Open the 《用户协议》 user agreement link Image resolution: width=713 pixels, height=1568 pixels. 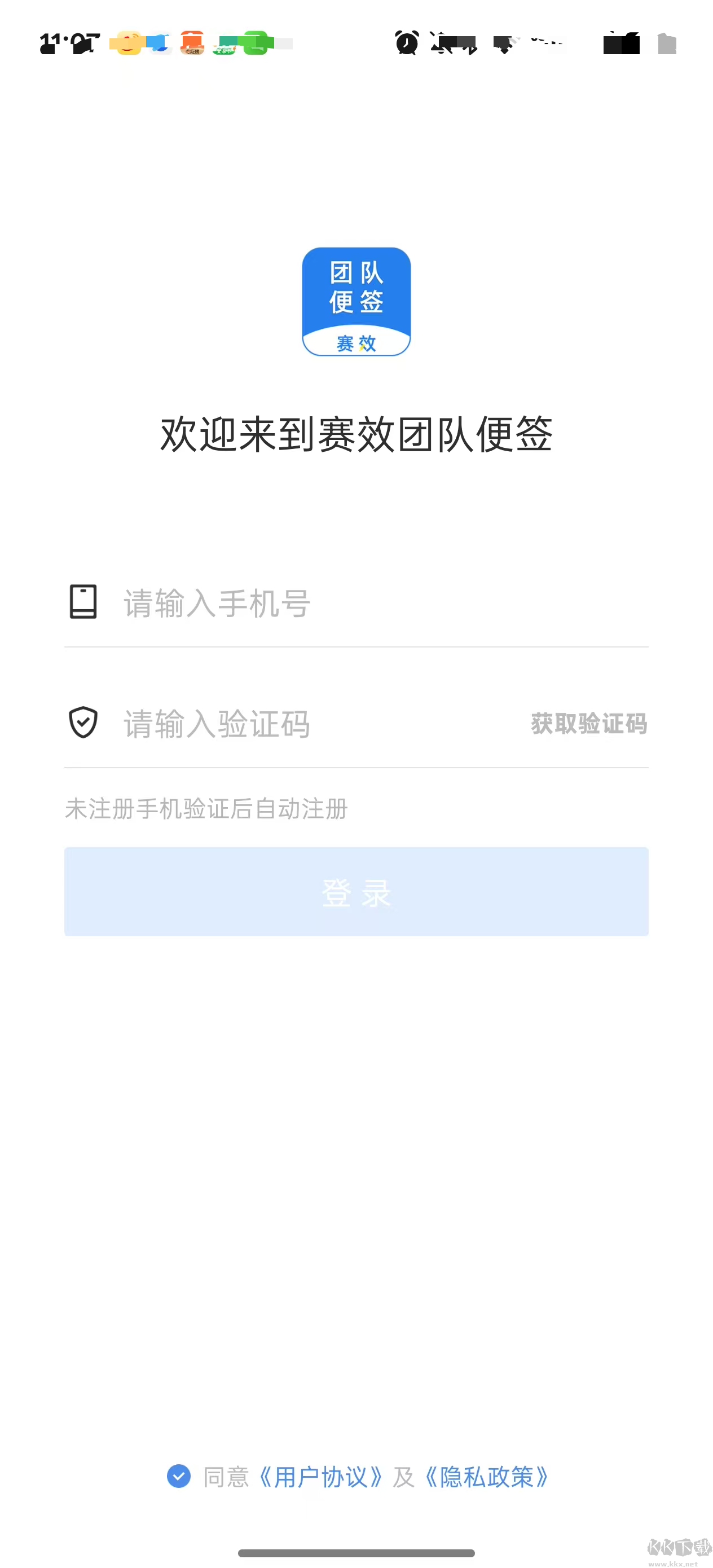320,1477
